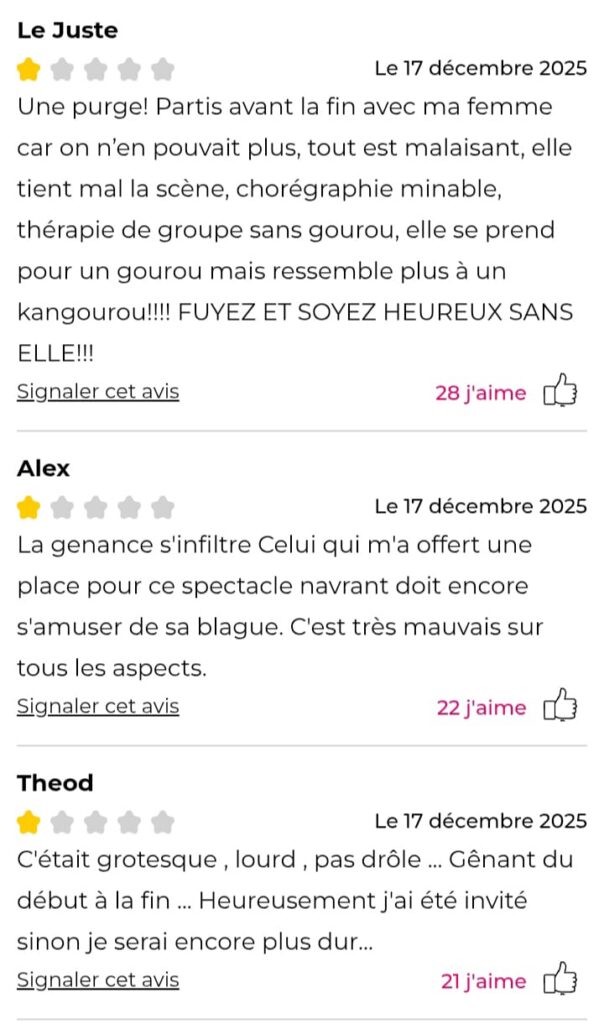Report Theod's review via Signaler cet avis

tap(98, 980)
